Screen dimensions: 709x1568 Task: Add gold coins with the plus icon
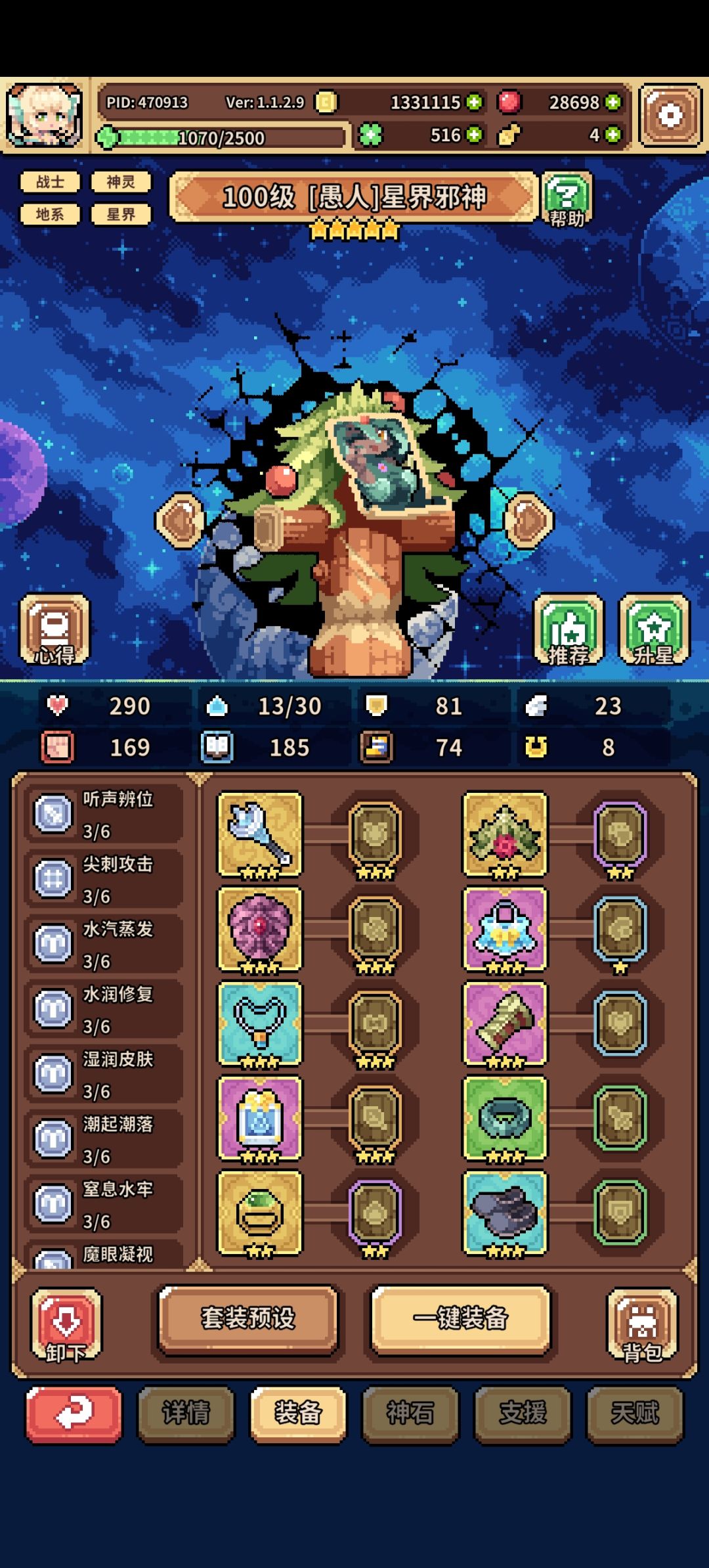pos(474,102)
